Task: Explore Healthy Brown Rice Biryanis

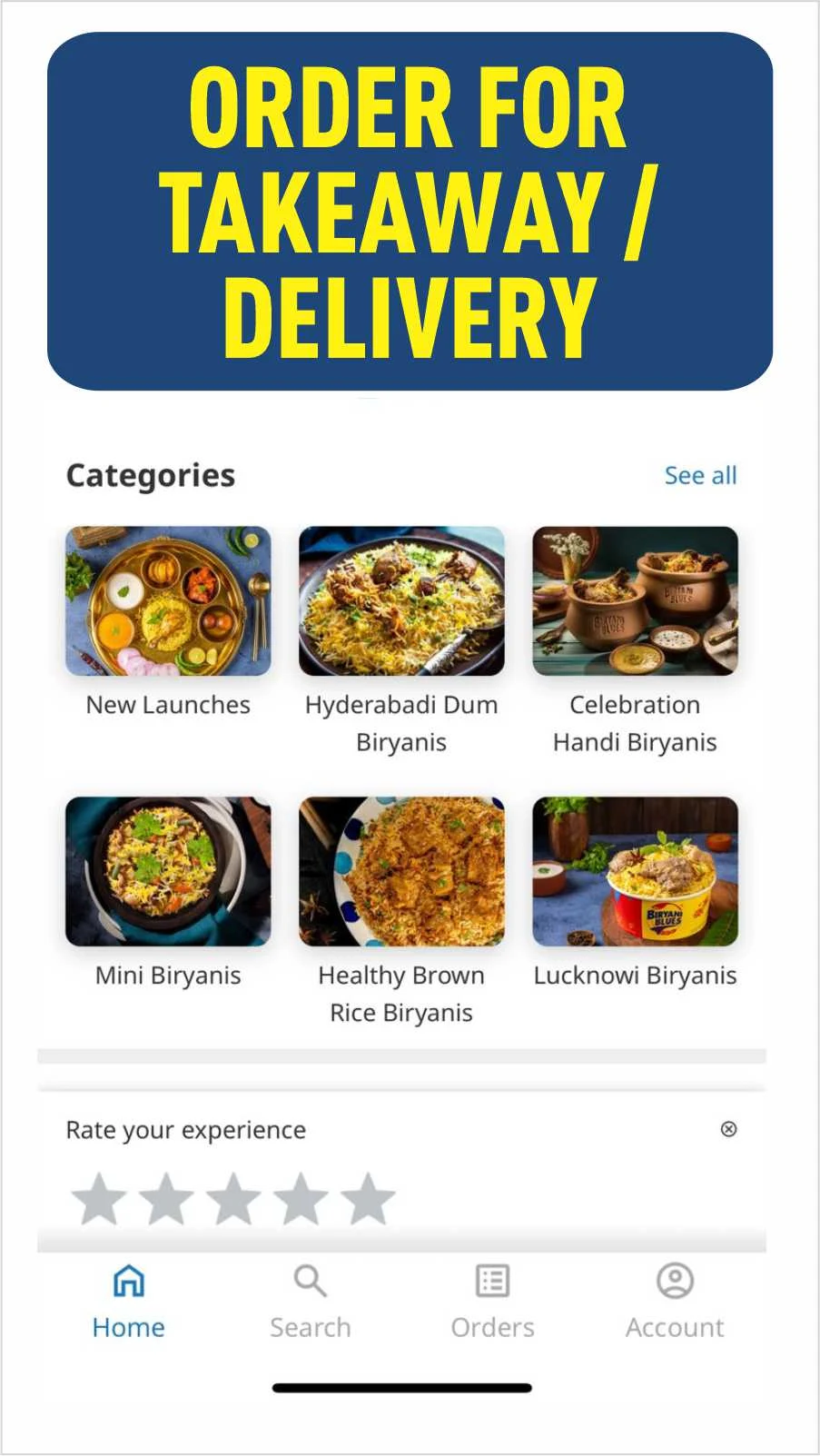Action: click(401, 872)
